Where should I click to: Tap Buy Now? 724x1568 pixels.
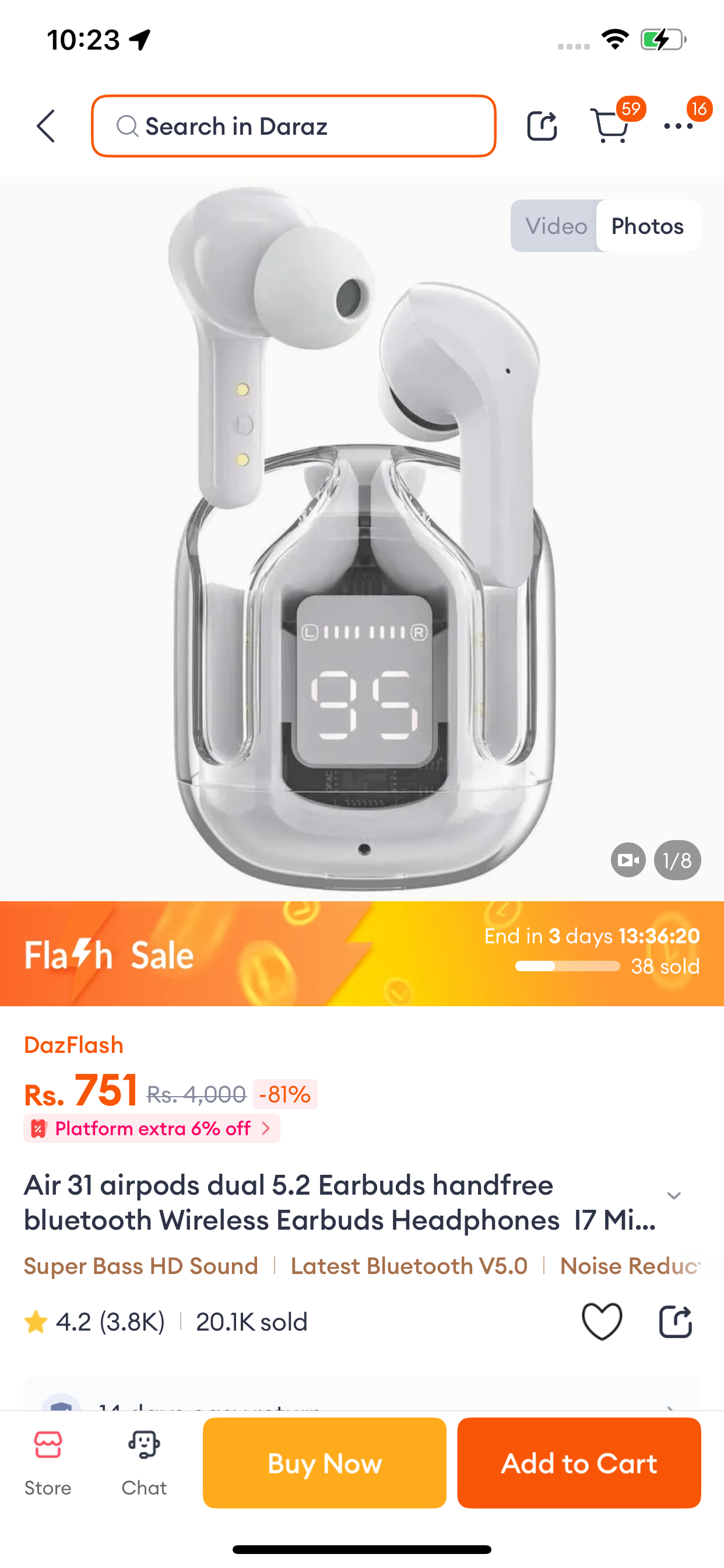324,1462
